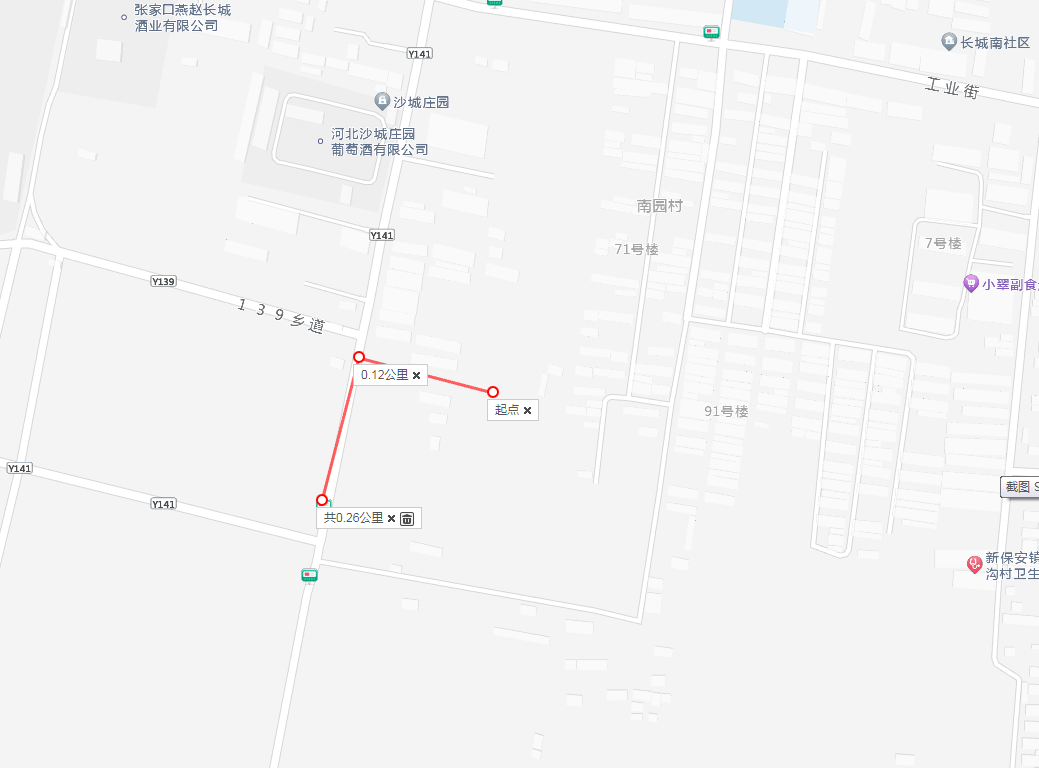Image resolution: width=1039 pixels, height=768 pixels.
Task: Open the bus stop below the Y141 junction
Action: tap(310, 575)
